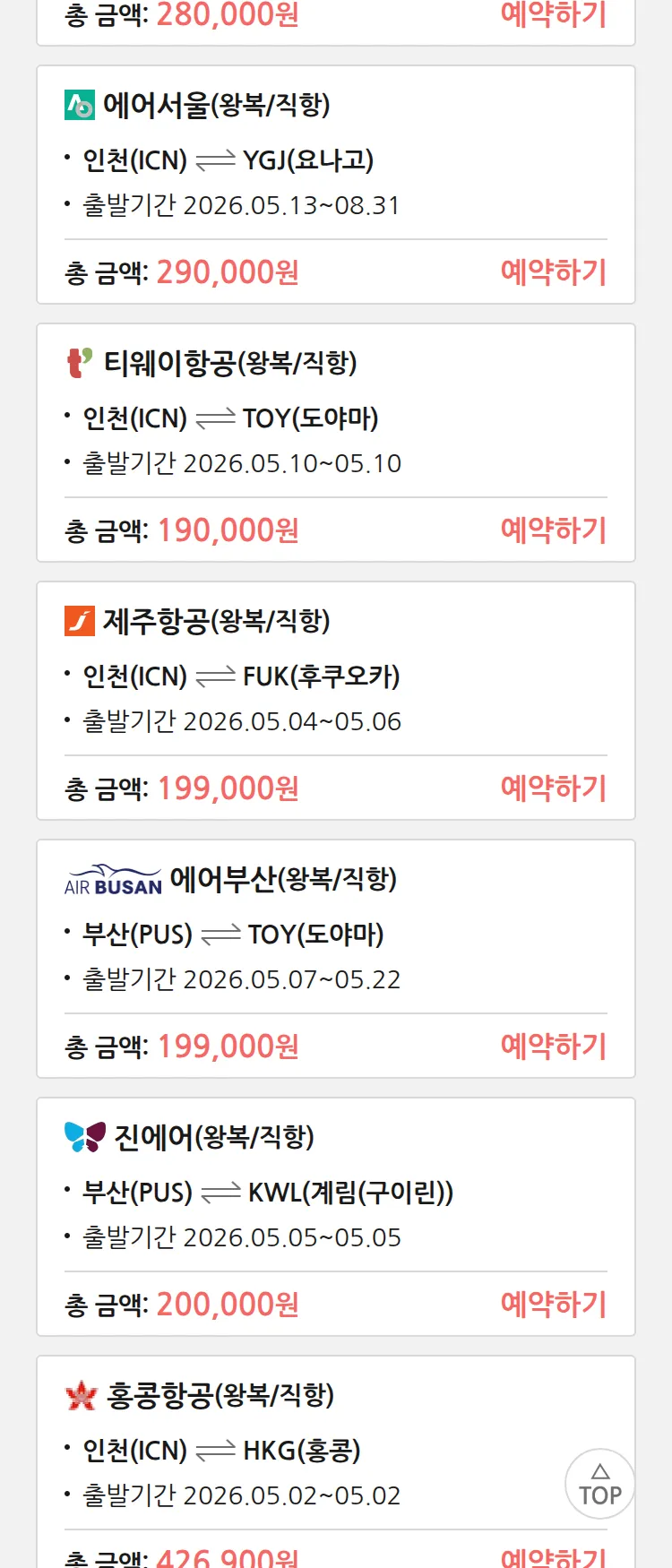Viewport: 672px width, 1568px height.
Task: Book the 티웨이항공 Incheon to Toyama flight
Action: 553,530
